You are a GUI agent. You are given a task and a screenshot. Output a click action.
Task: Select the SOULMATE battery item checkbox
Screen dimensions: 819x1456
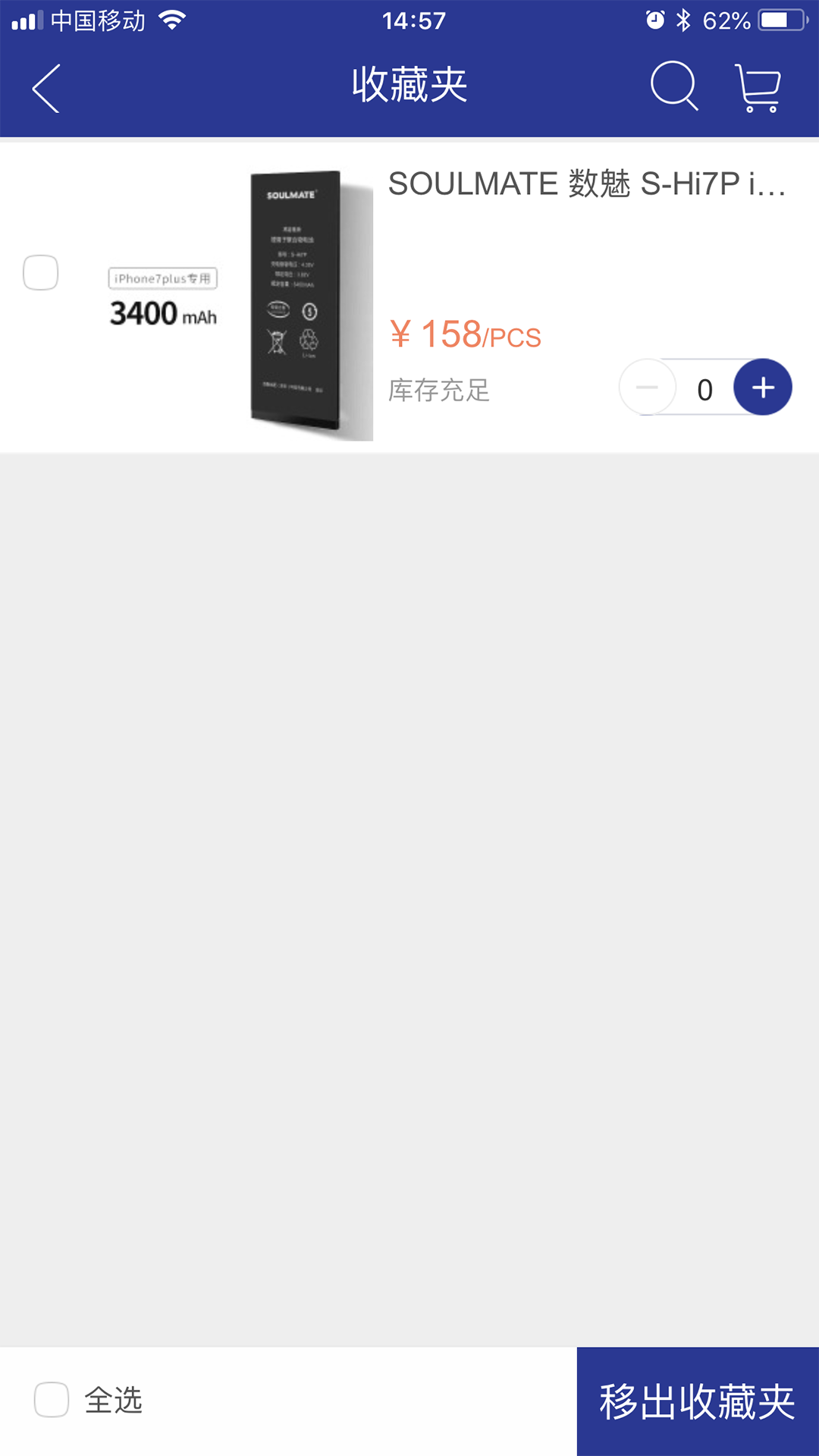(41, 272)
